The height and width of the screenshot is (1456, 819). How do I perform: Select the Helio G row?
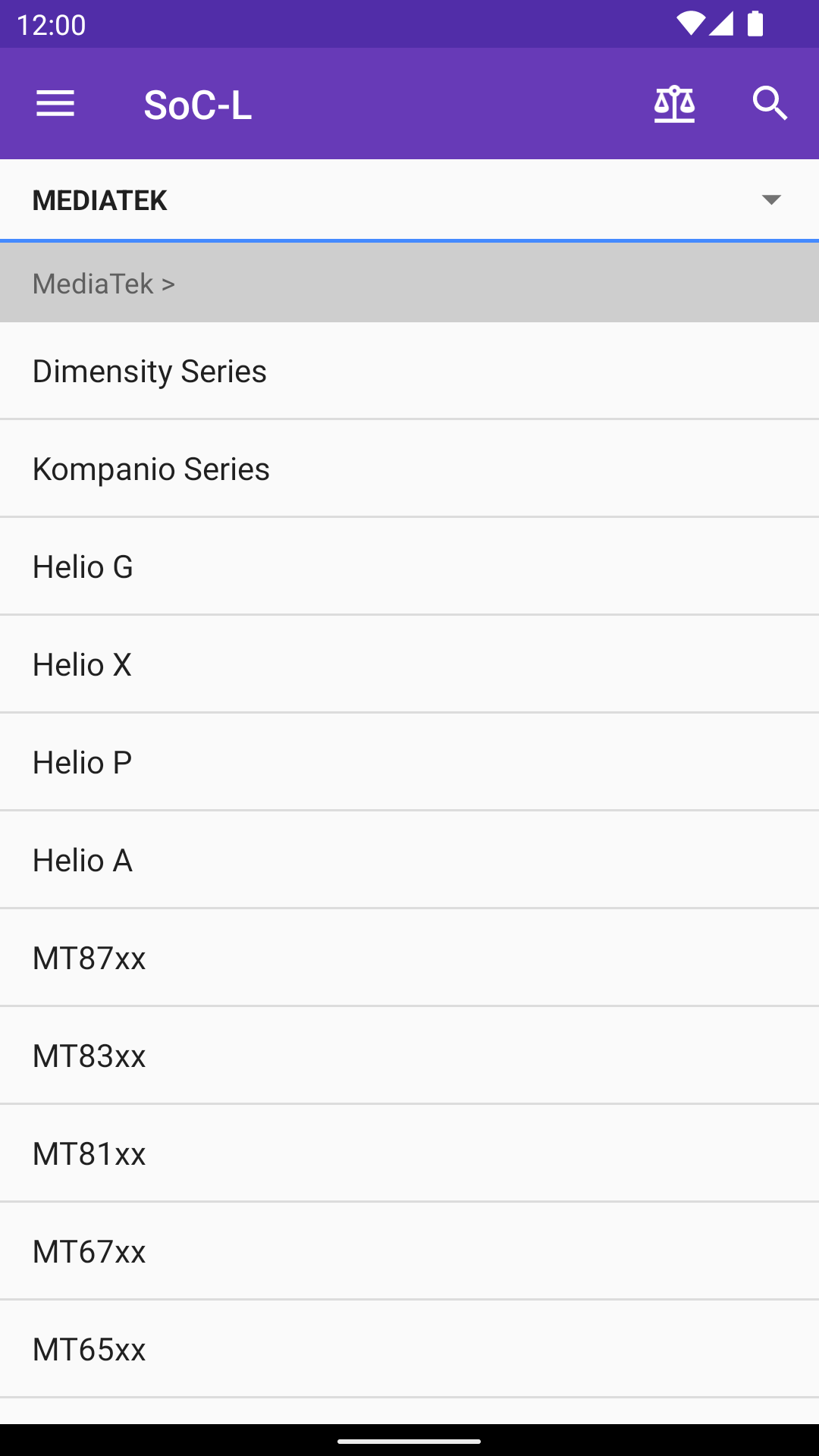(x=409, y=566)
